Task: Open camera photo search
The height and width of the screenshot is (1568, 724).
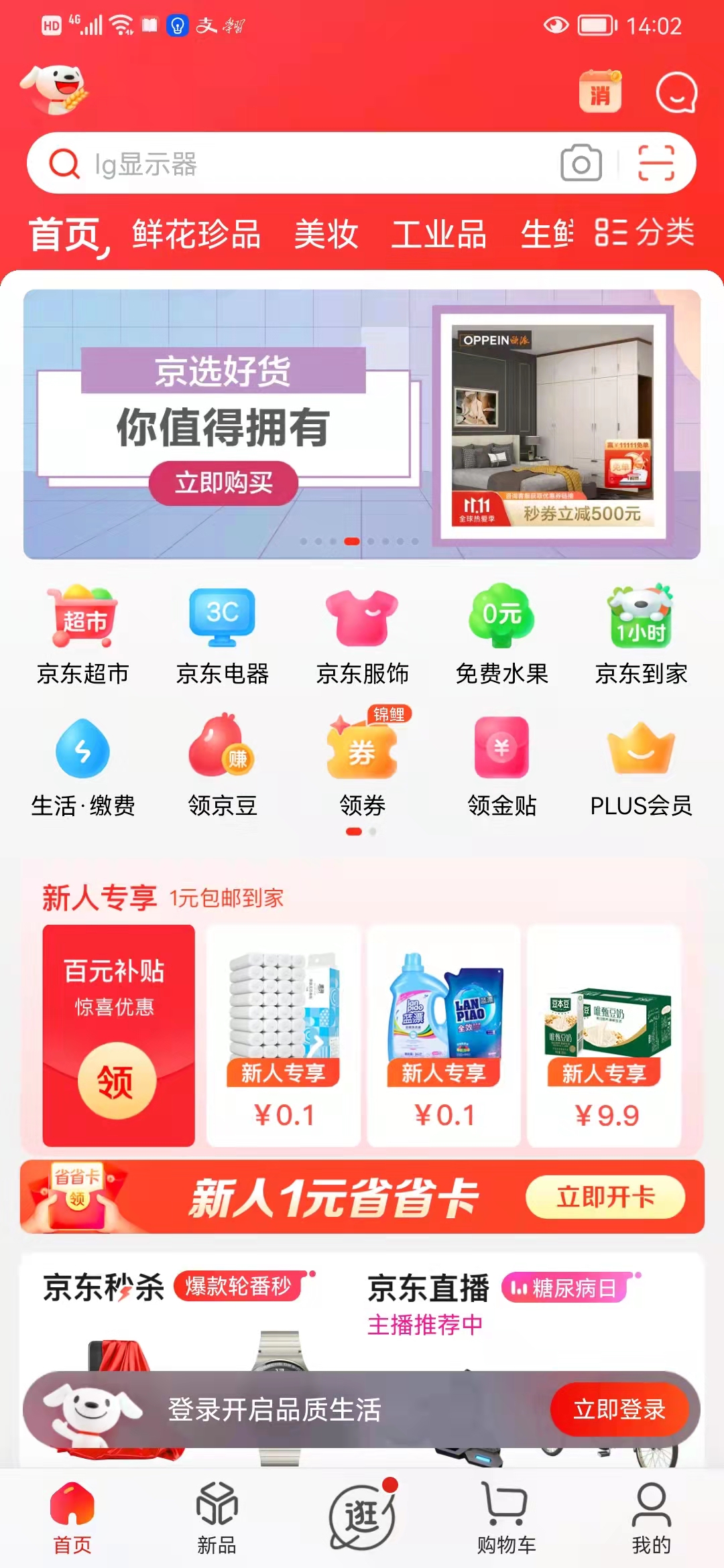Action: (x=581, y=163)
